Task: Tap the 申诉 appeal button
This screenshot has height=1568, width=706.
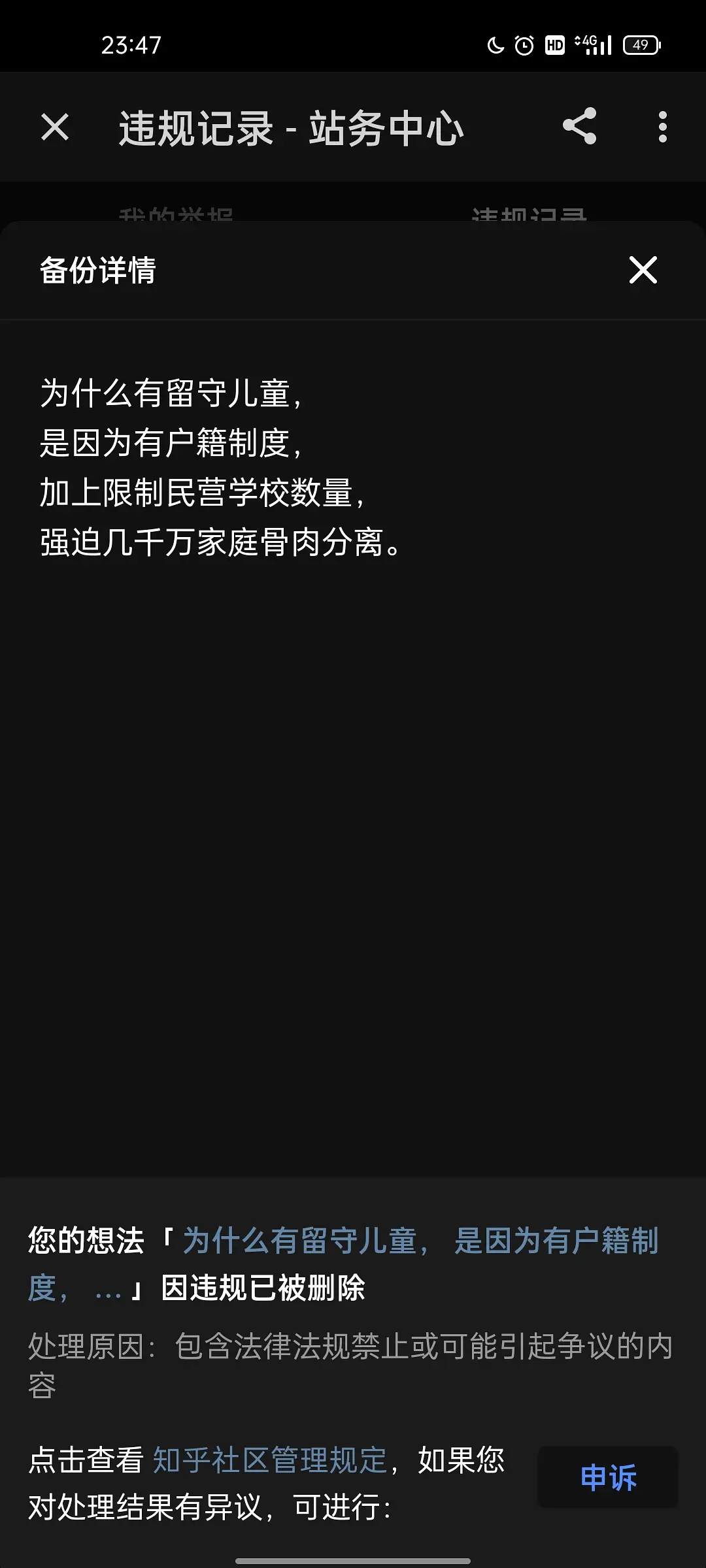Action: [x=608, y=1478]
